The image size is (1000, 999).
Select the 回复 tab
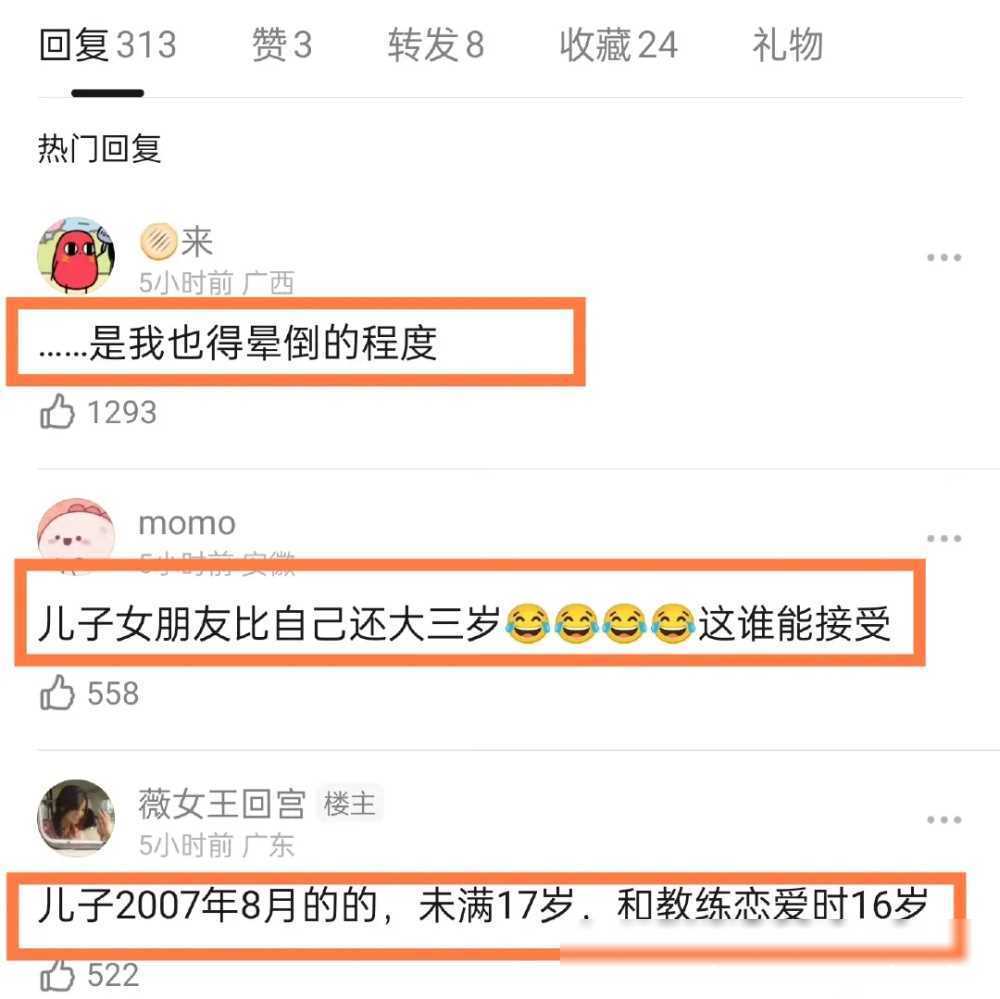(107, 45)
